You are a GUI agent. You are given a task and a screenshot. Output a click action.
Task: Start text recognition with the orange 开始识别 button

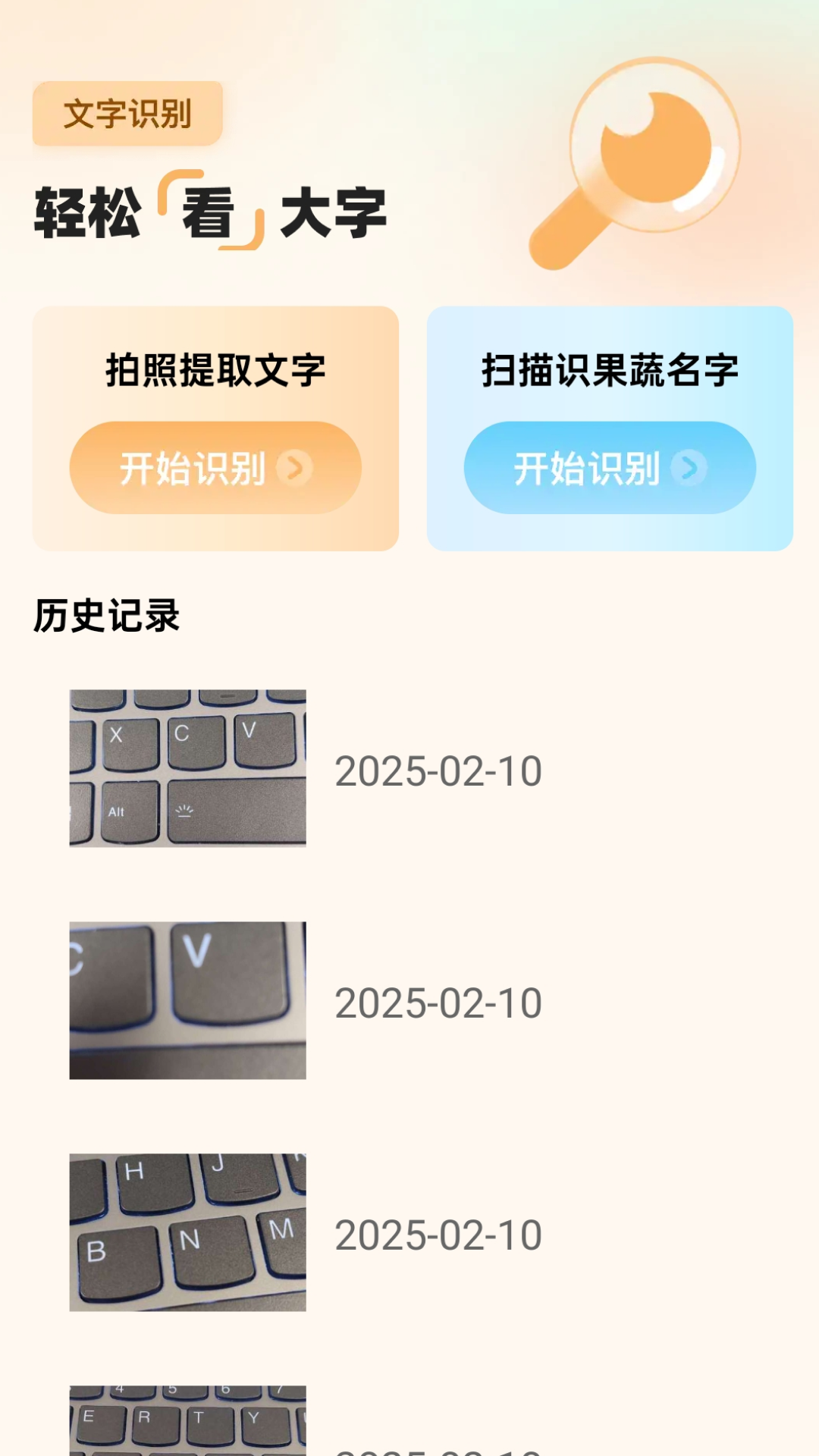pos(215,468)
